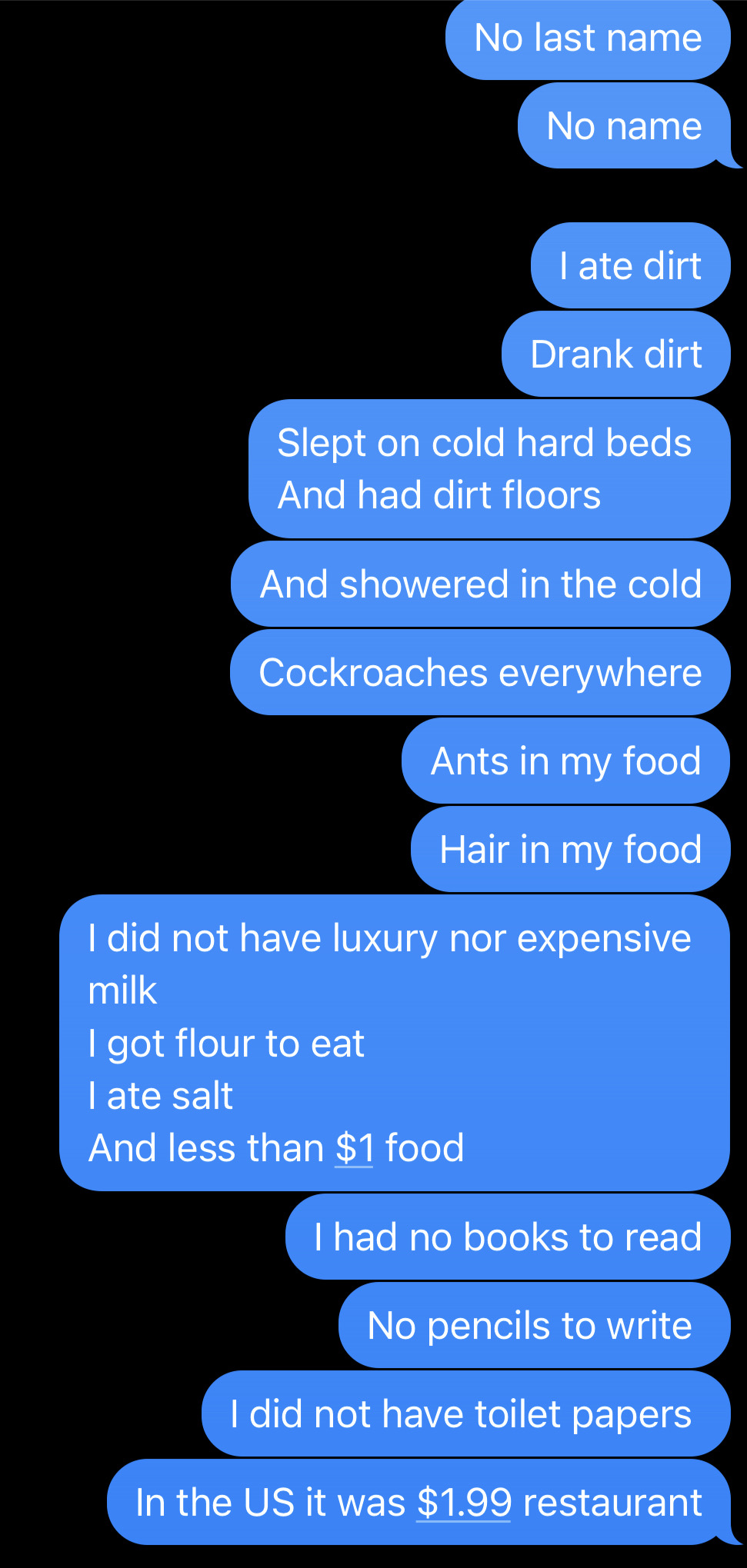The height and width of the screenshot is (1568, 747).
Task: Tap the underlined $1 amount link
Action: (x=354, y=1148)
